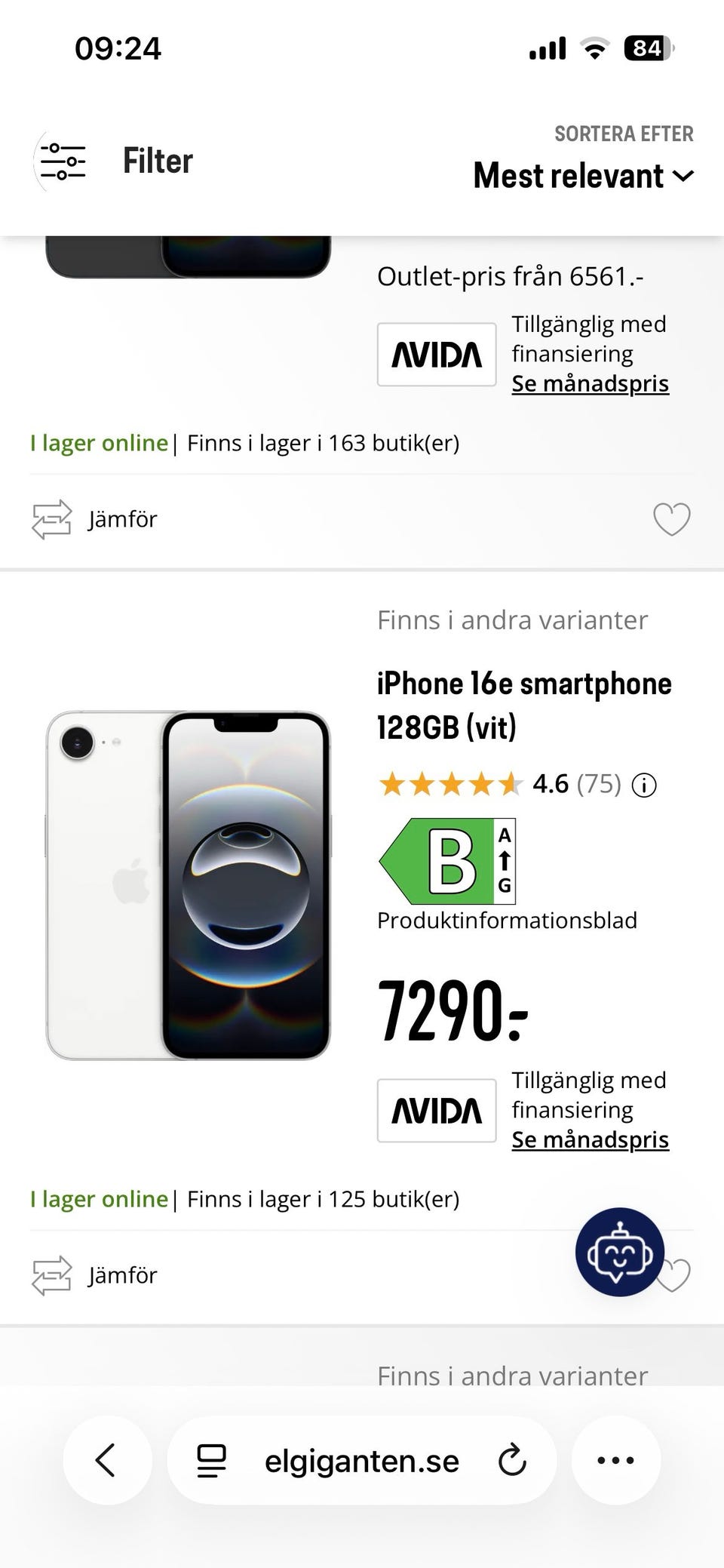Tap the three-dot browser menu

tap(615, 1459)
